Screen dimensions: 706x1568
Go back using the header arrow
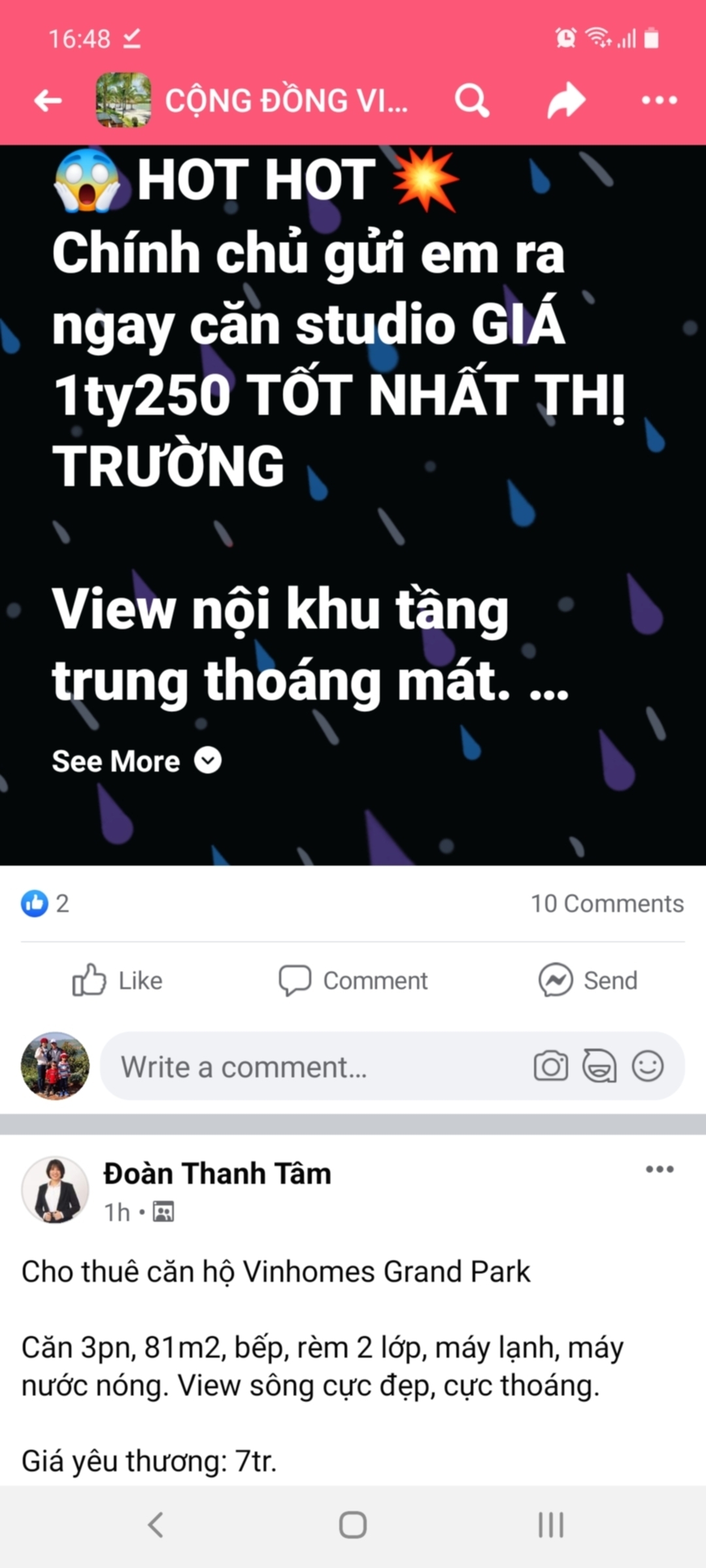[x=48, y=101]
